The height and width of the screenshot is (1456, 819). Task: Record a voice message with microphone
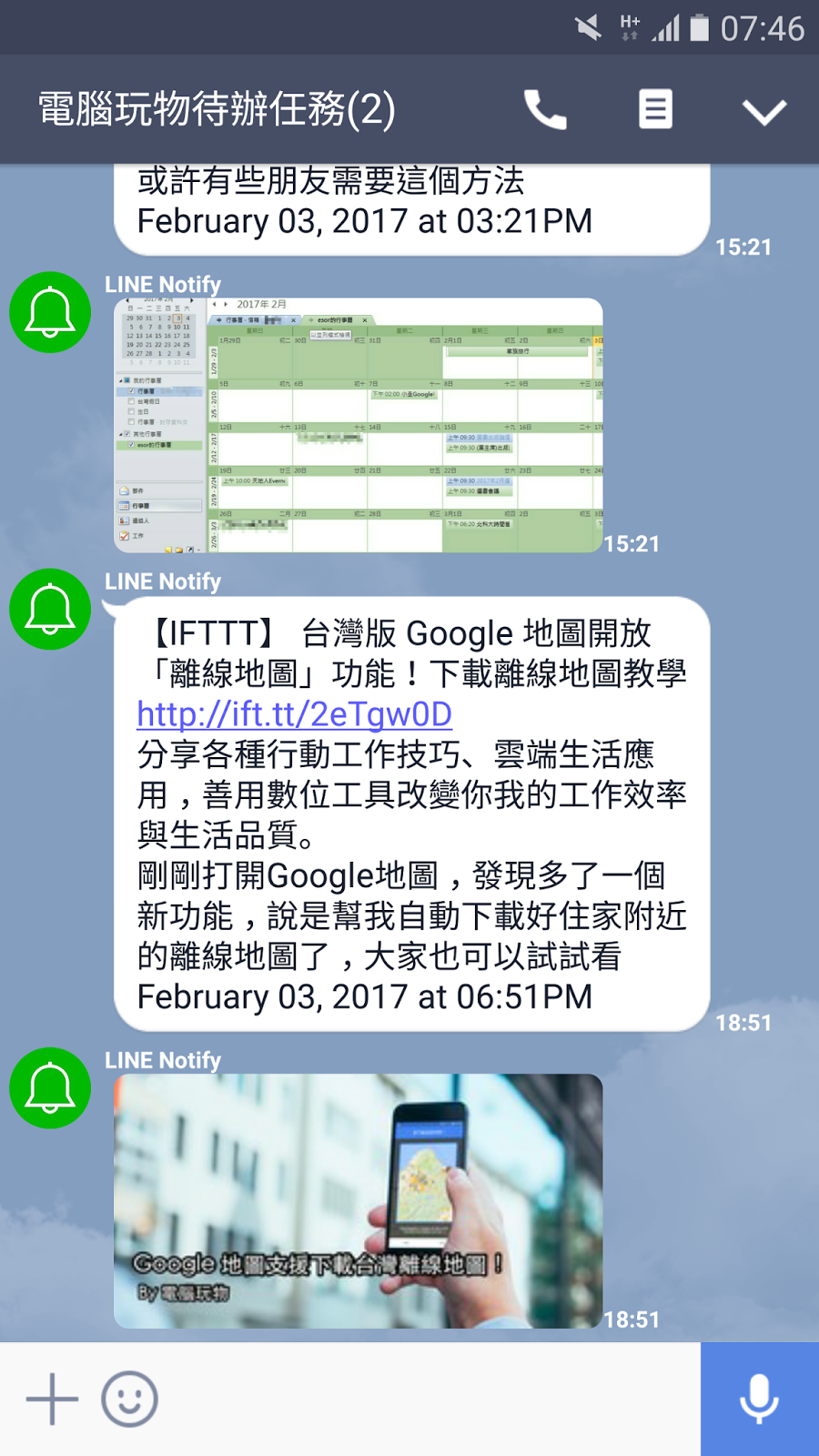click(x=759, y=1399)
